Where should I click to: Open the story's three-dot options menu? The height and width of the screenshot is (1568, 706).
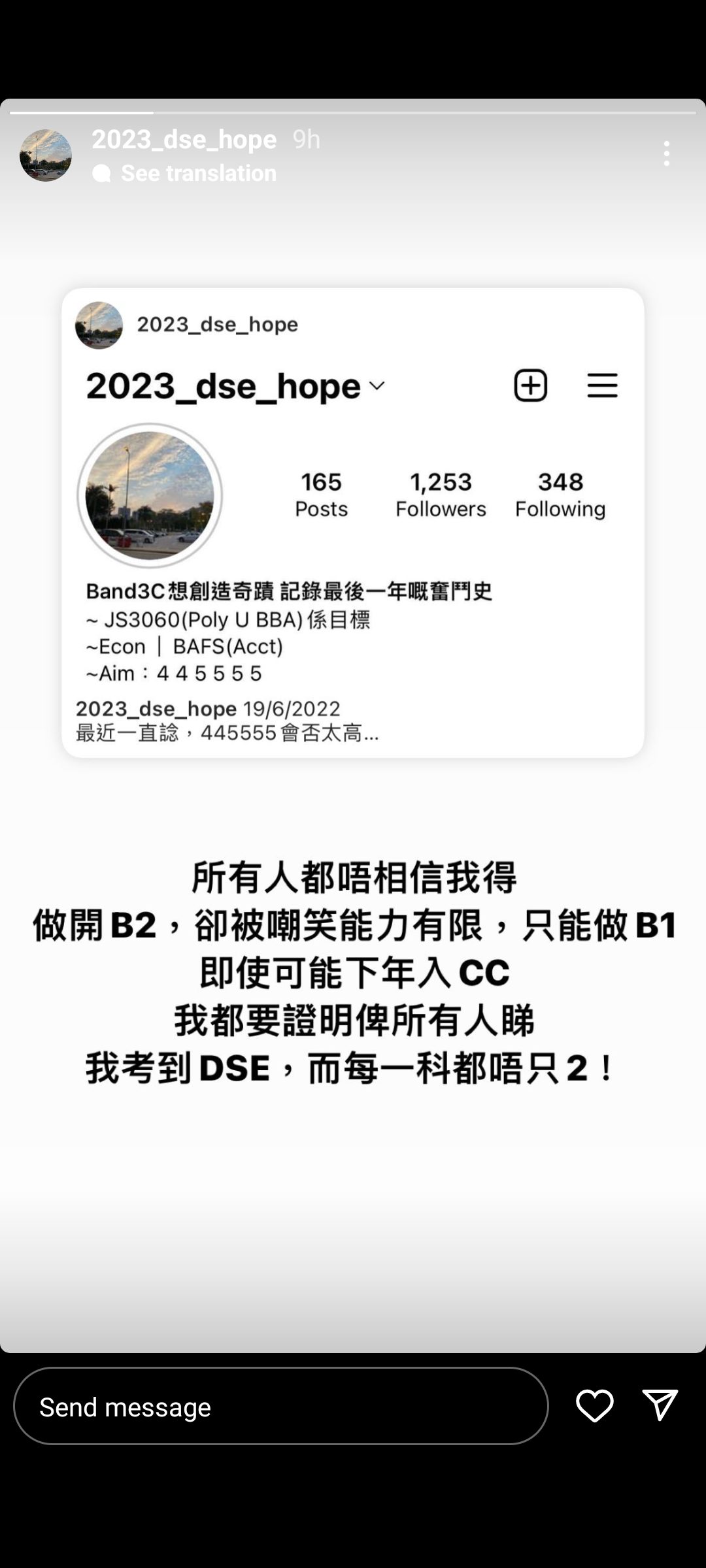tap(666, 154)
